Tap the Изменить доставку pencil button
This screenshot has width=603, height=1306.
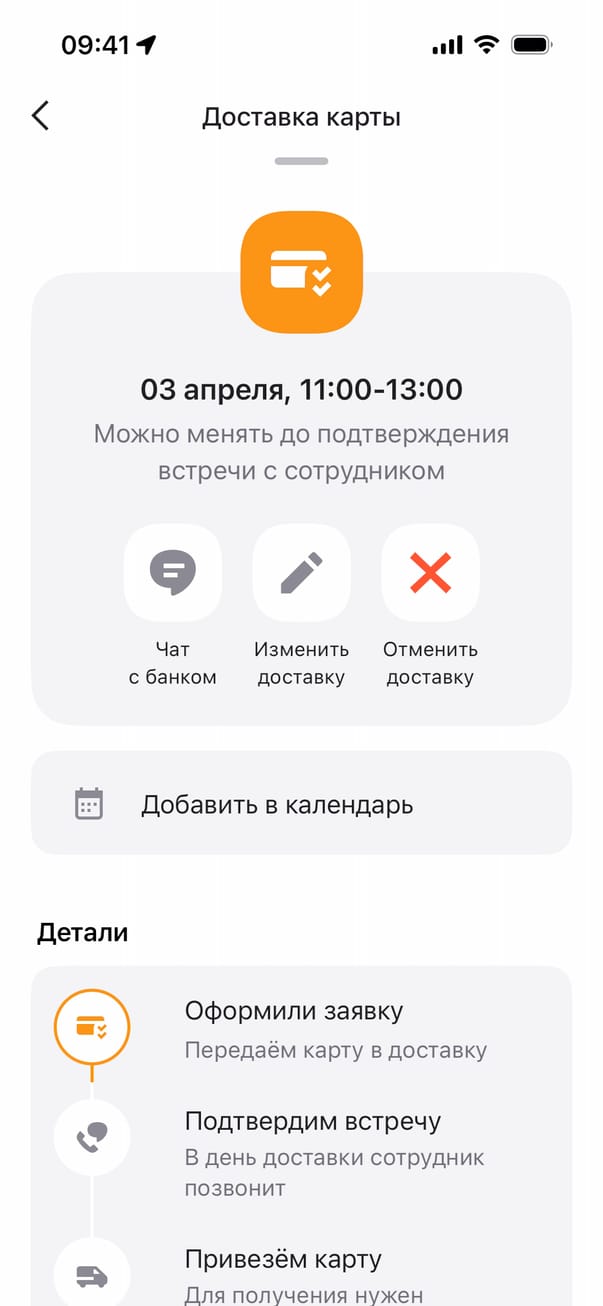301,574
